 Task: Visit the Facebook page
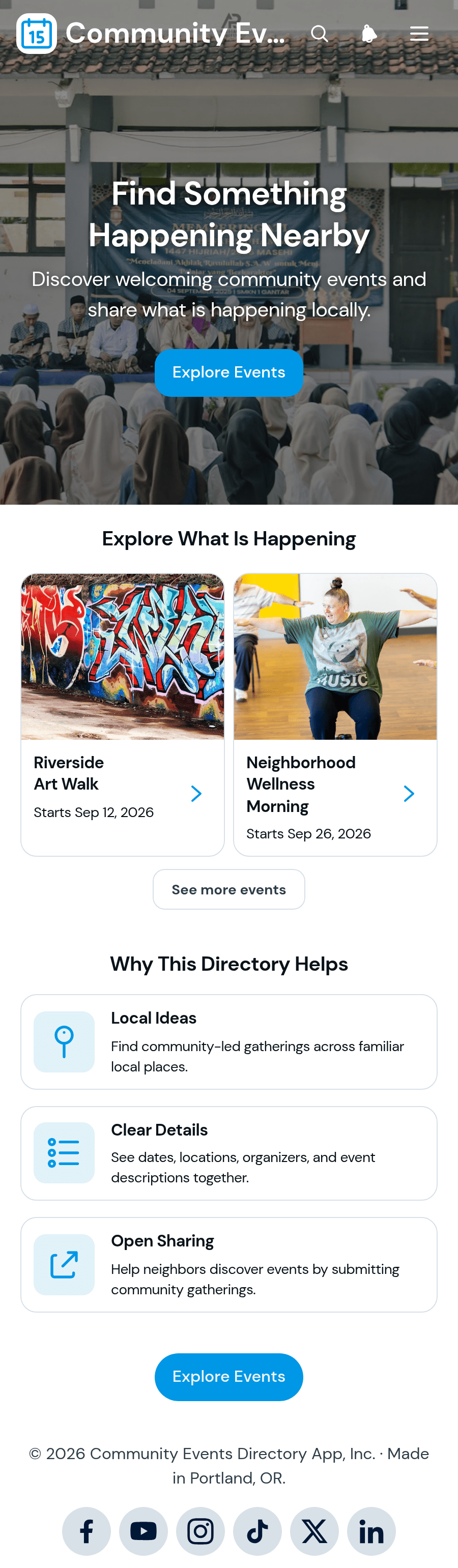(x=87, y=1531)
